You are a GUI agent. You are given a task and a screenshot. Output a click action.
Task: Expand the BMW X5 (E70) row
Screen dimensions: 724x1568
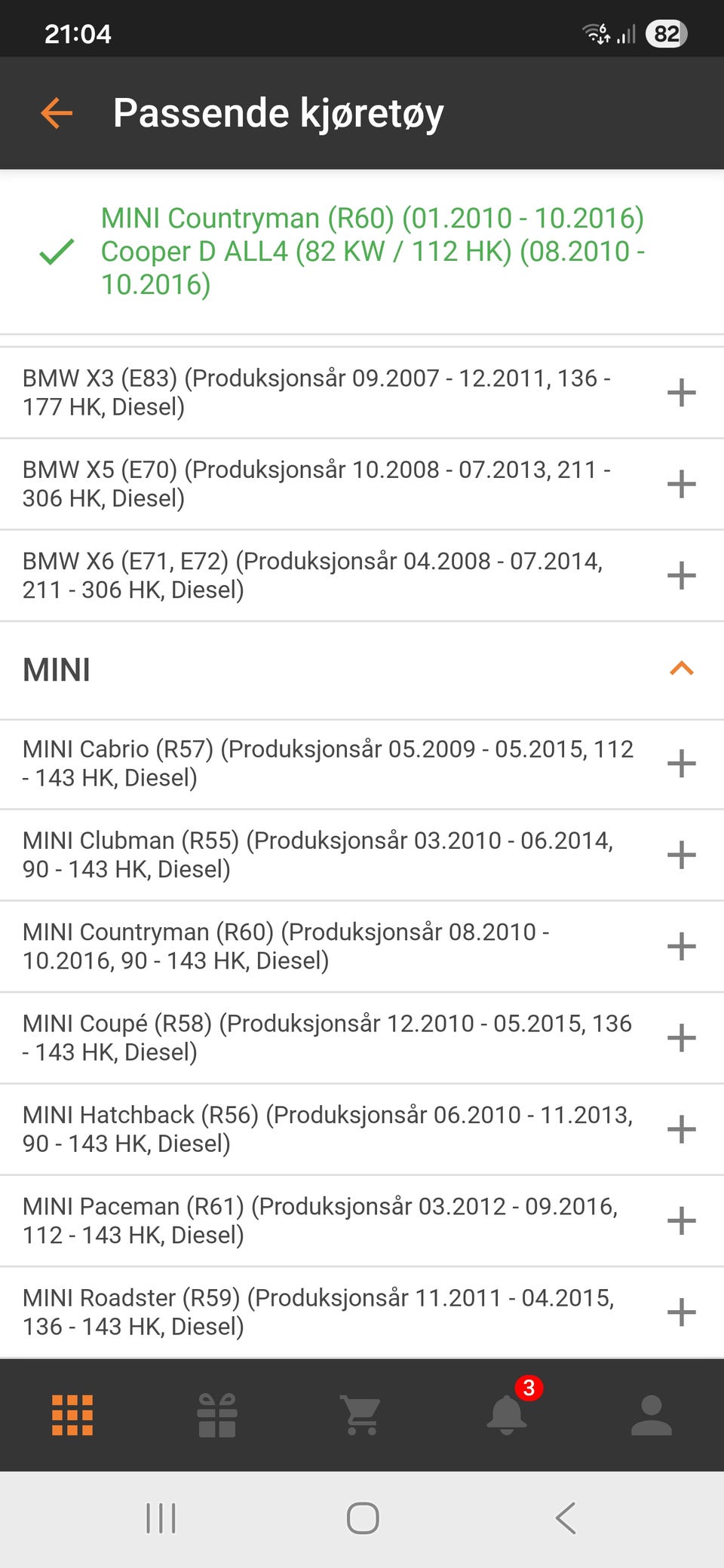(681, 484)
